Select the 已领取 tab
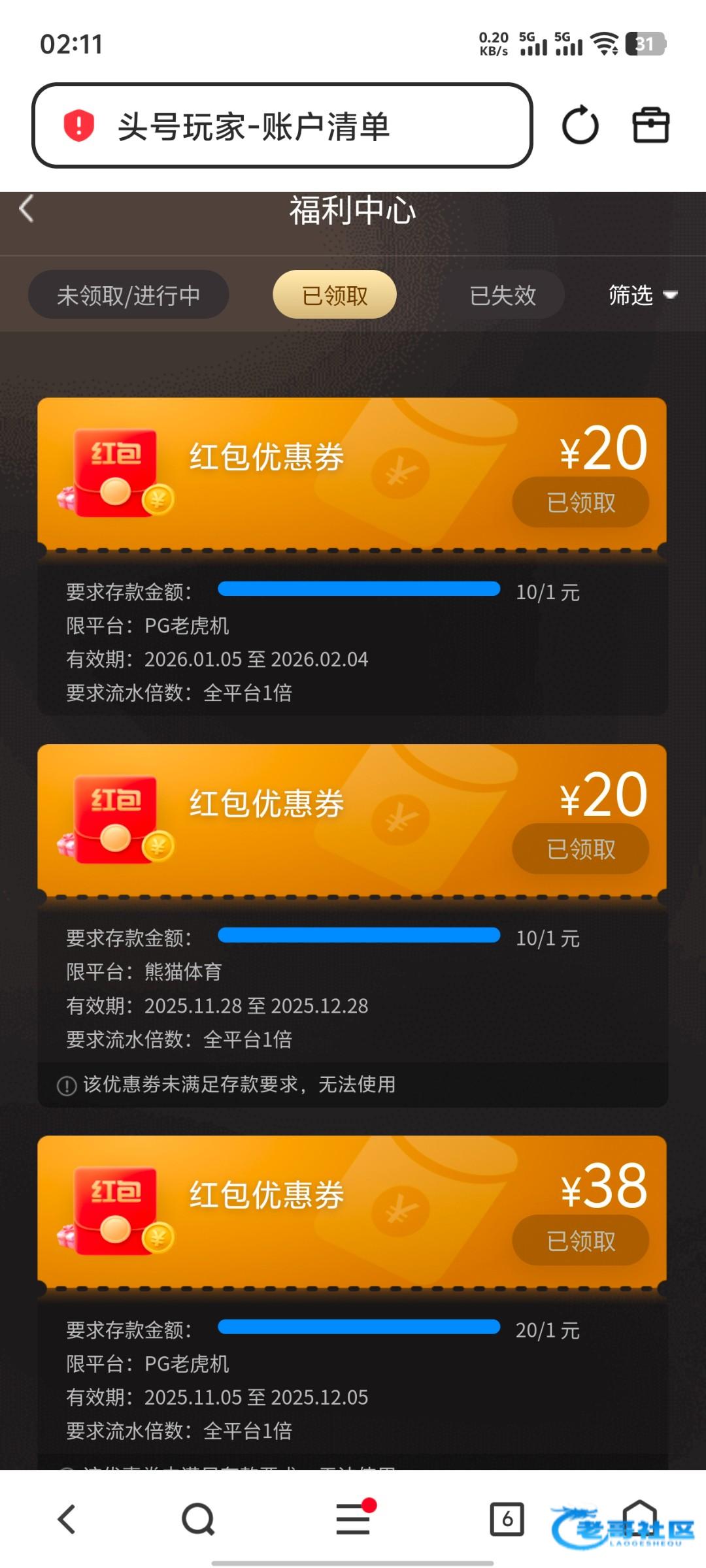This screenshot has width=706, height=1568. pyautogui.click(x=334, y=295)
